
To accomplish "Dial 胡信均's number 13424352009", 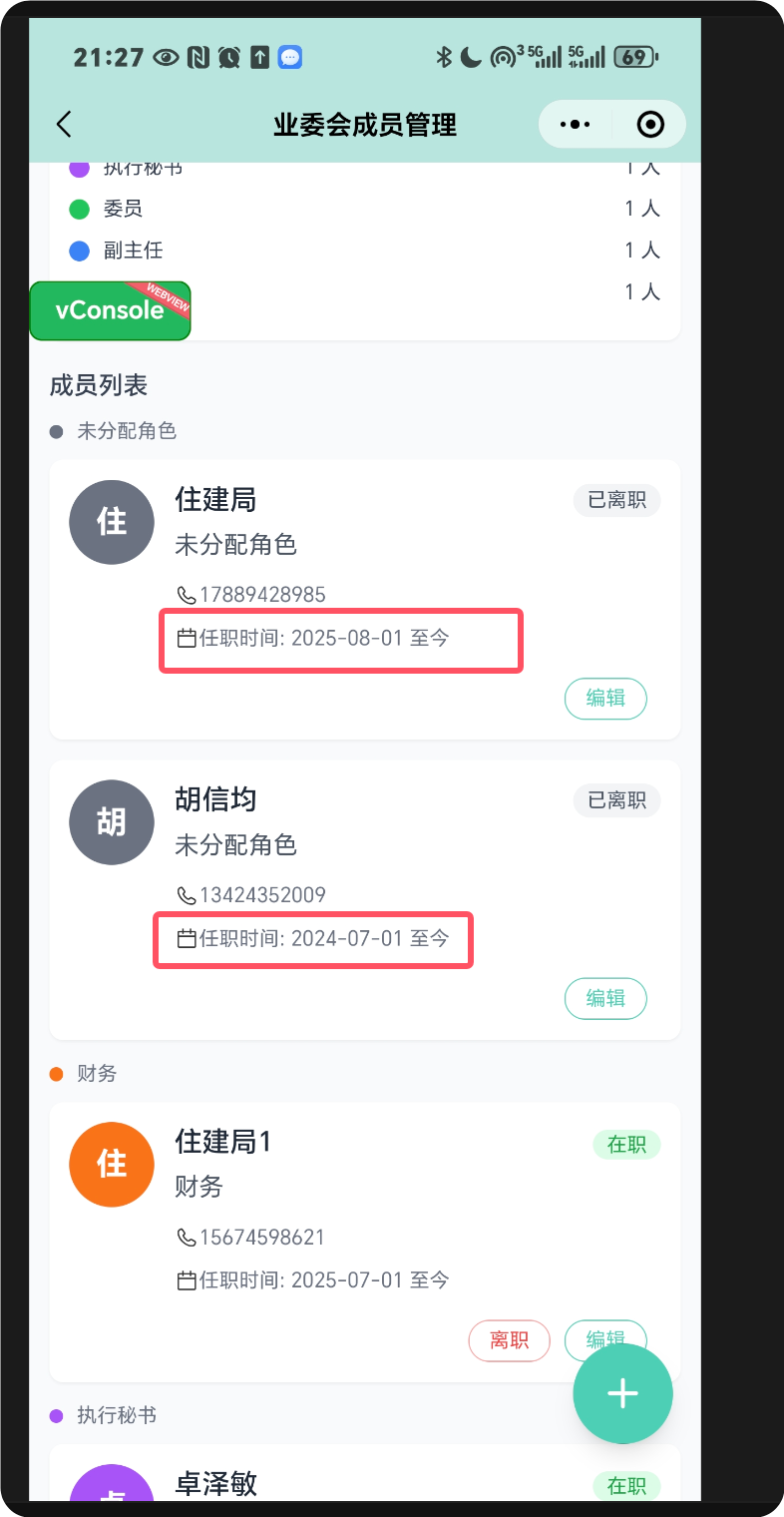I will (262, 895).
